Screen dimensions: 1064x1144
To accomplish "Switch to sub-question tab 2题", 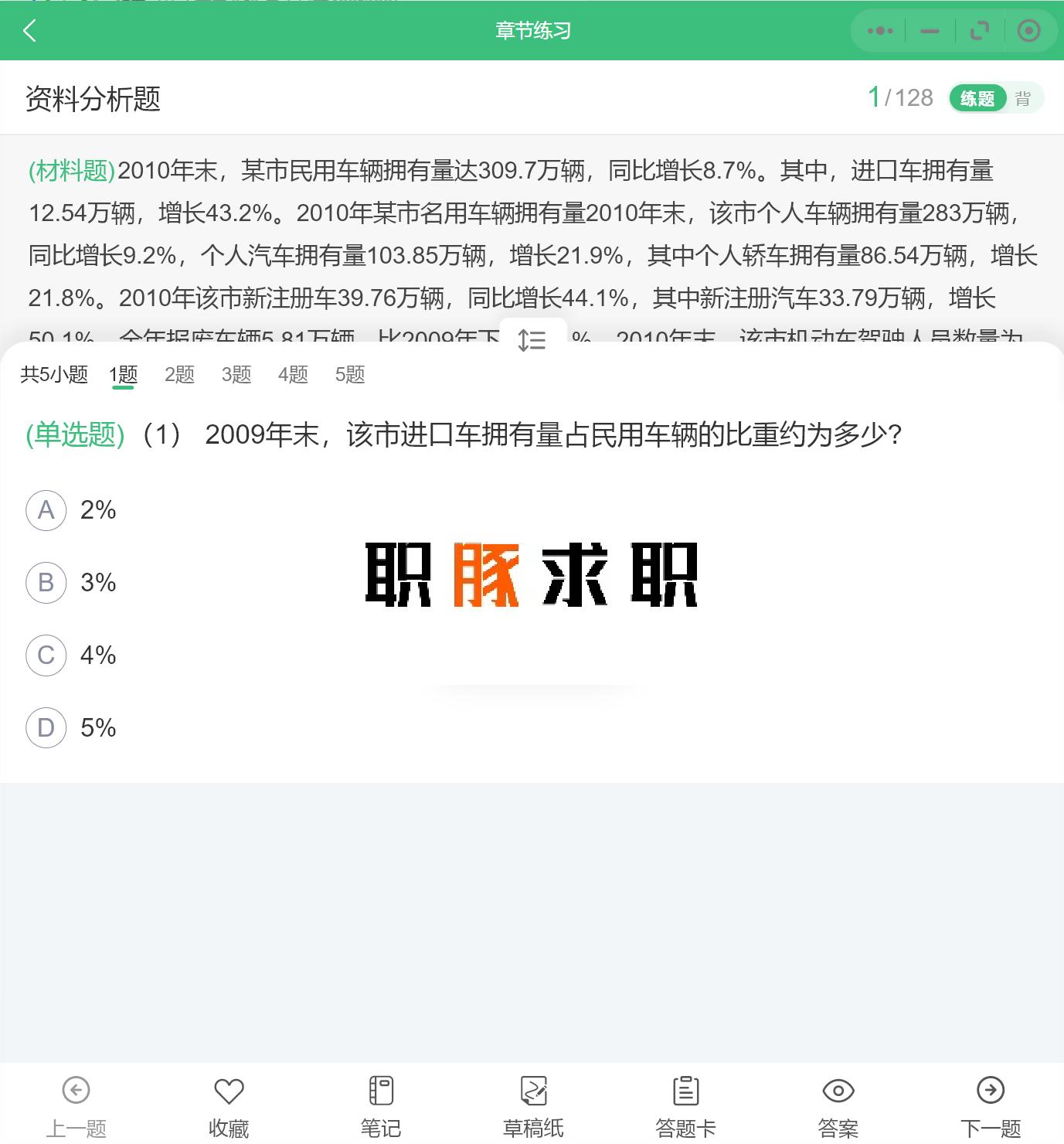I will click(178, 375).
